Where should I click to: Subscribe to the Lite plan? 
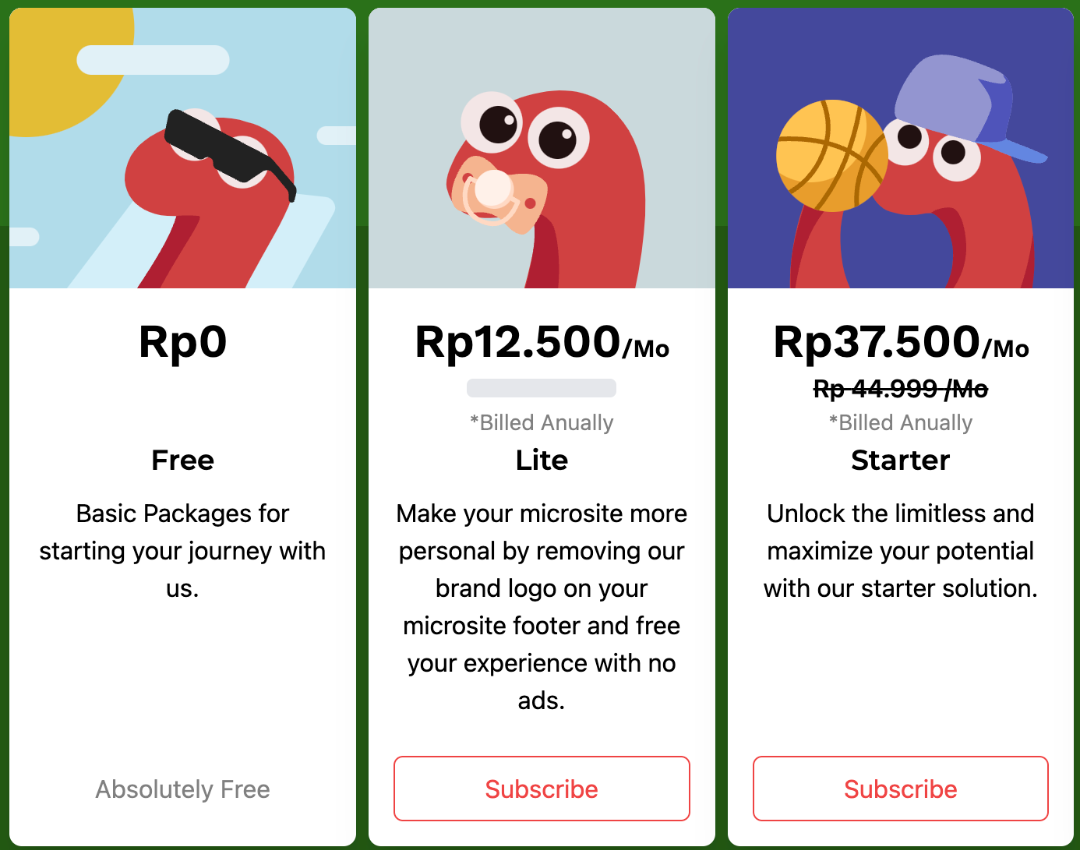point(541,789)
